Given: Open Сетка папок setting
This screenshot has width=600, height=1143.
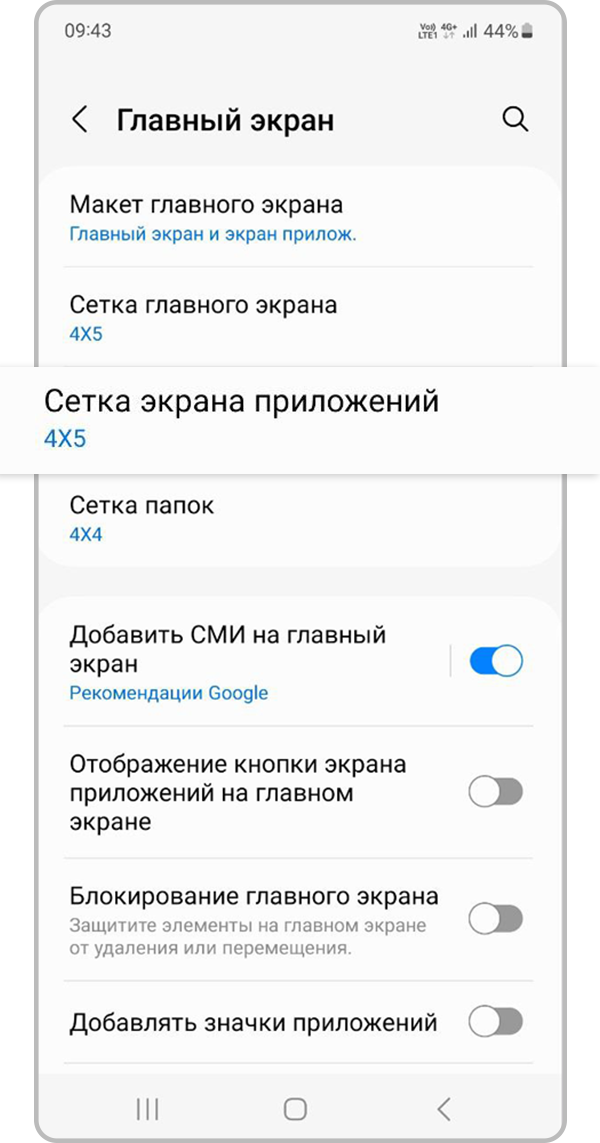Looking at the screenshot, I should 142,518.
